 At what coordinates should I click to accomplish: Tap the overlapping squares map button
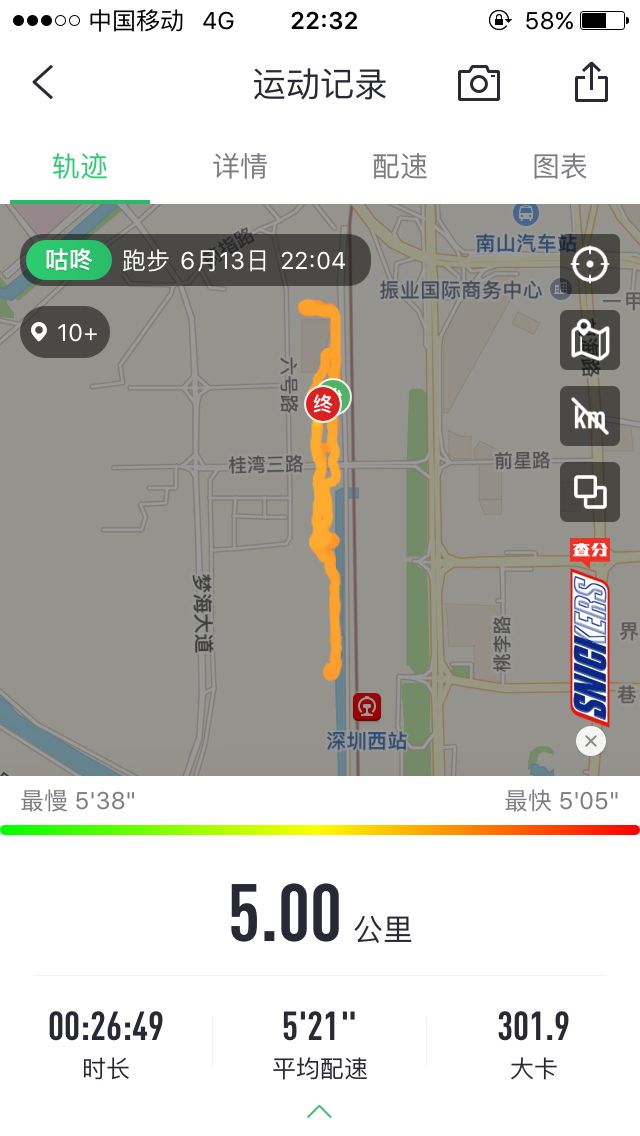tap(589, 492)
